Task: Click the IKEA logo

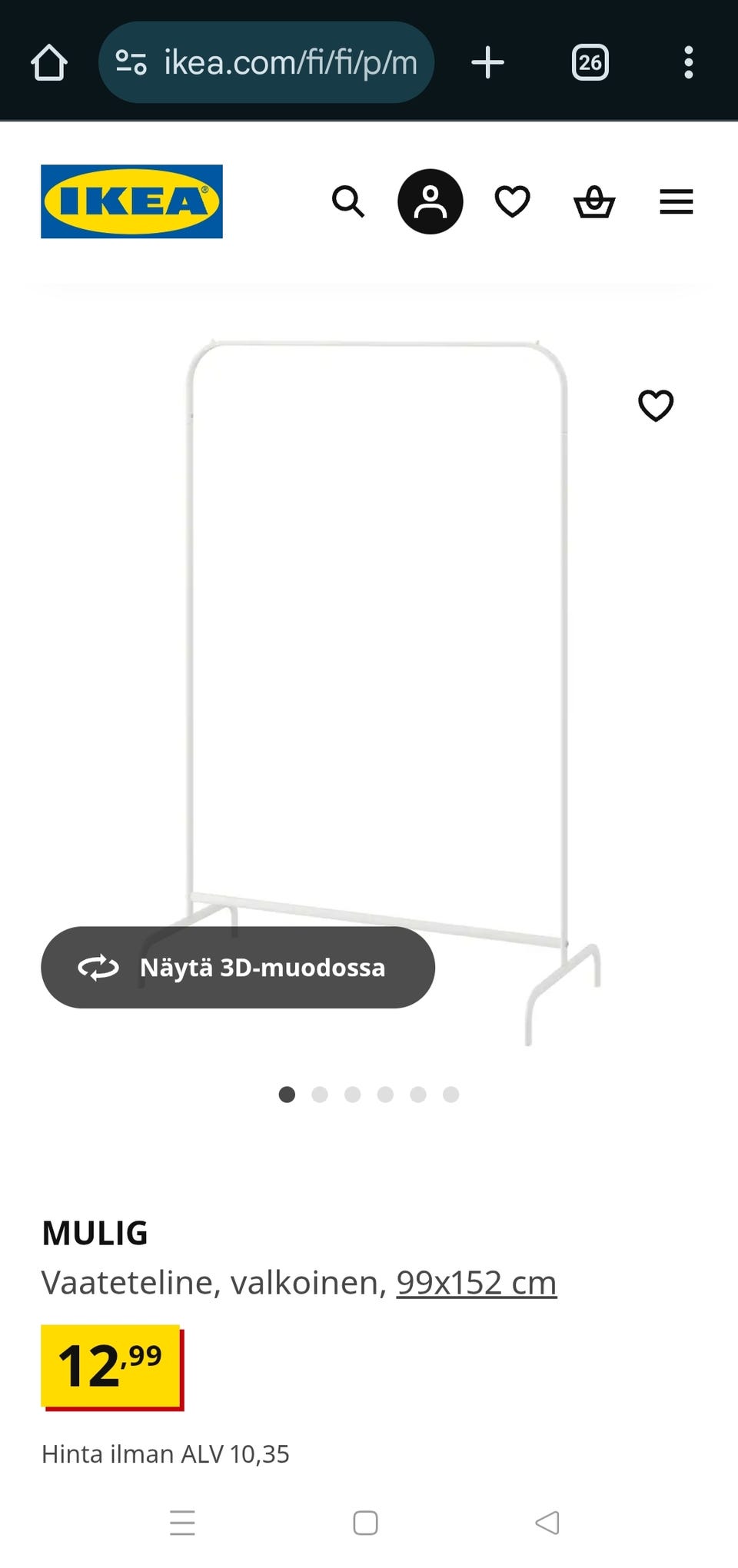Action: [x=131, y=202]
